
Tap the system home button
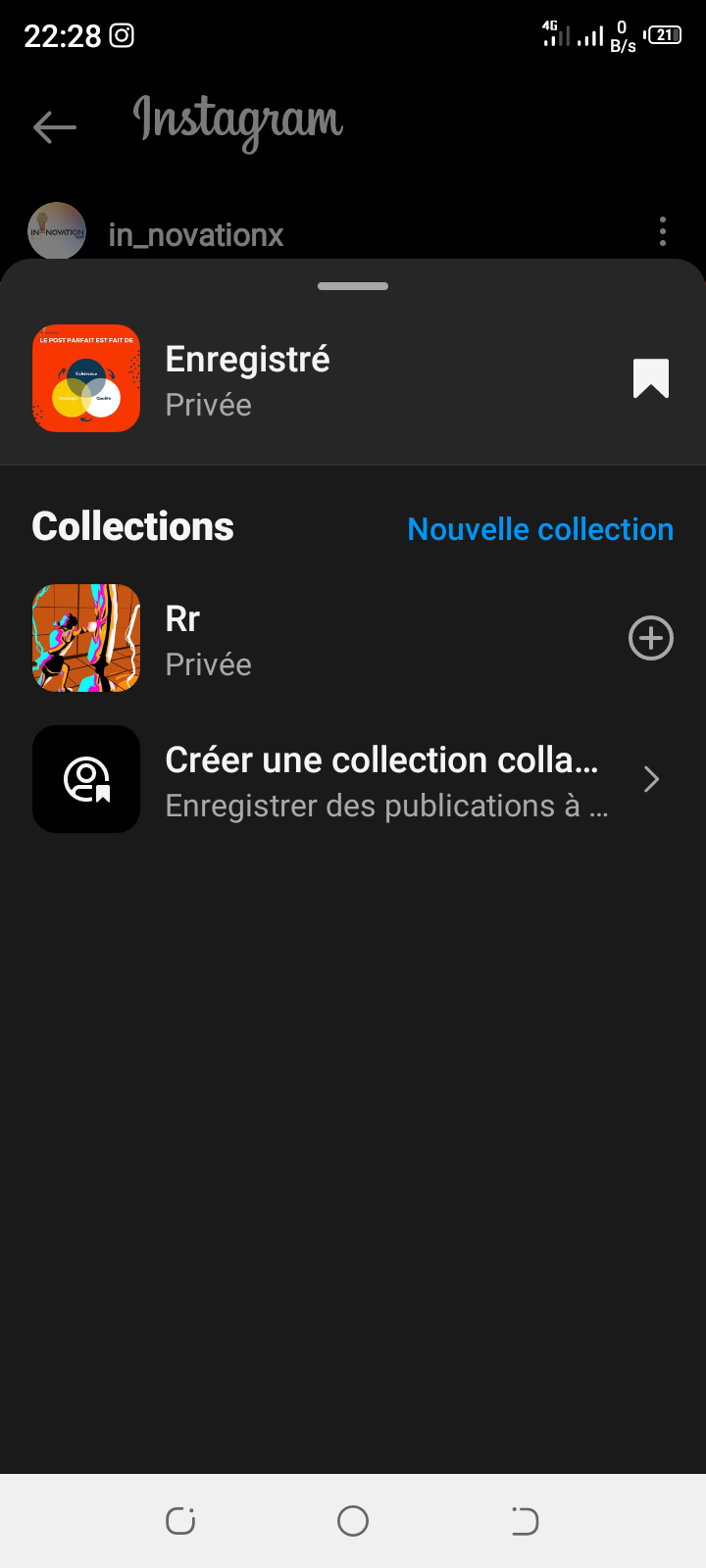tap(353, 1521)
